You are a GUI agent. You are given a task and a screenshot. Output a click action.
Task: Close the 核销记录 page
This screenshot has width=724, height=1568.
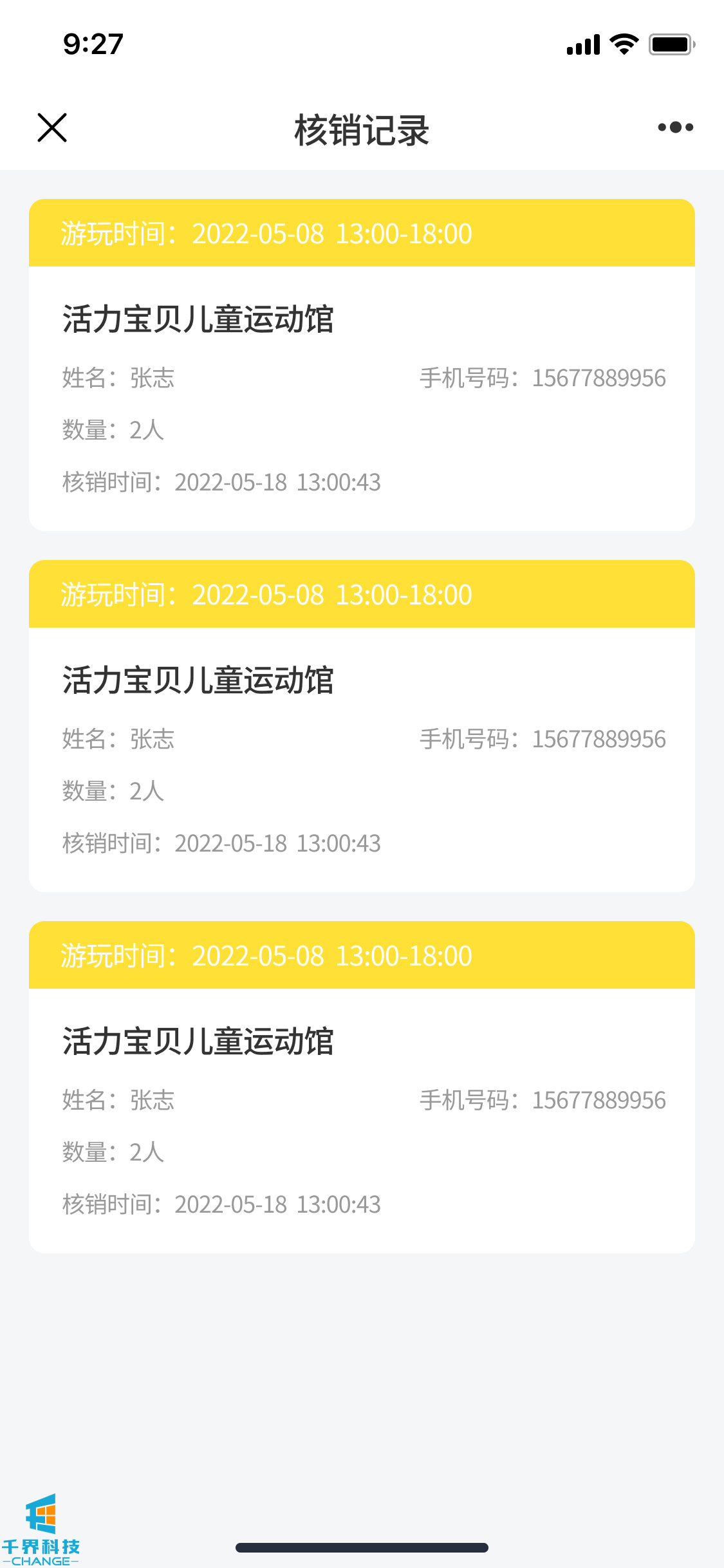point(52,127)
